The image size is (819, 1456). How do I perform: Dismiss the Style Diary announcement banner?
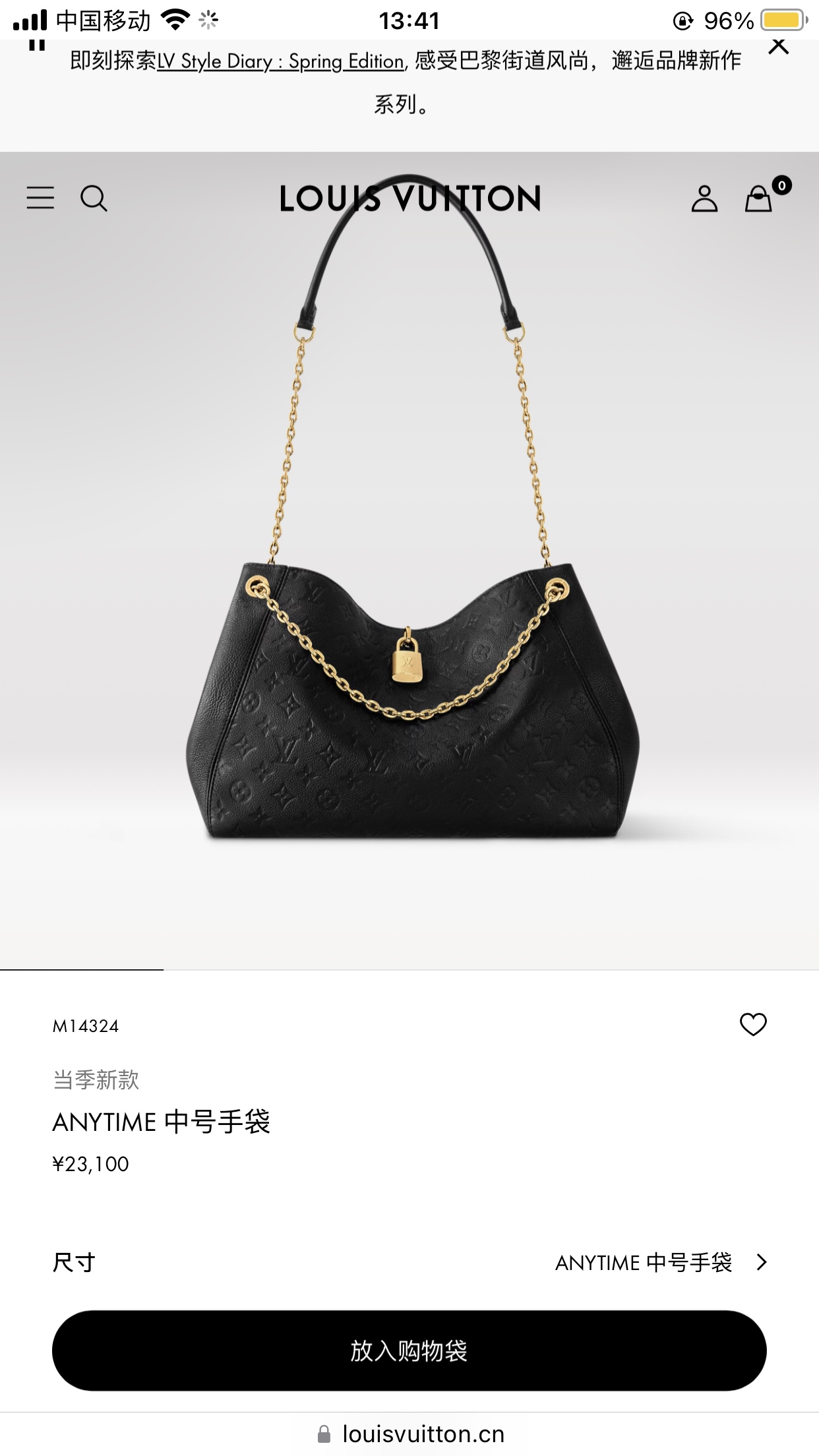pos(779,46)
